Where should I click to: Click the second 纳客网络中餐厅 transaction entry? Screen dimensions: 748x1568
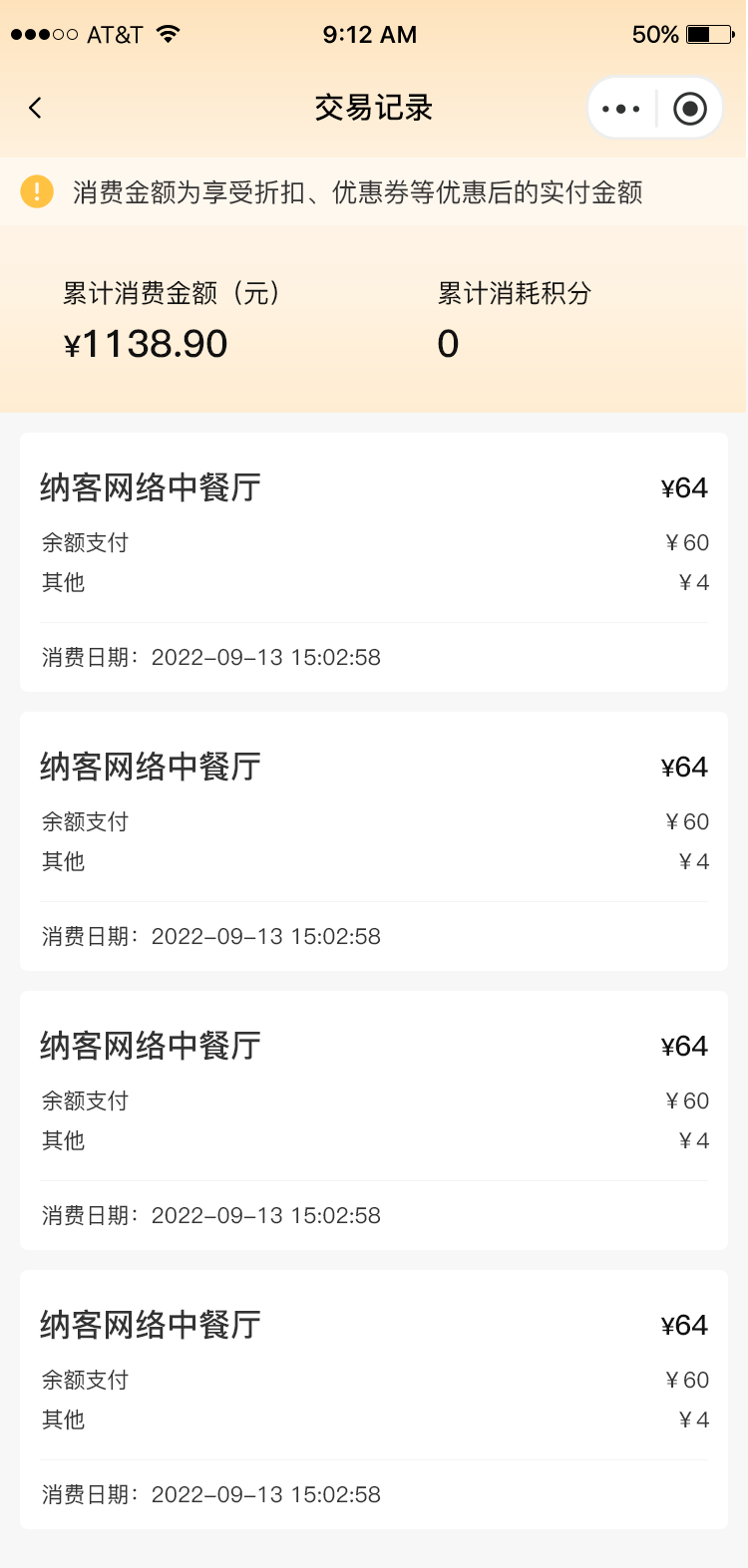(373, 839)
